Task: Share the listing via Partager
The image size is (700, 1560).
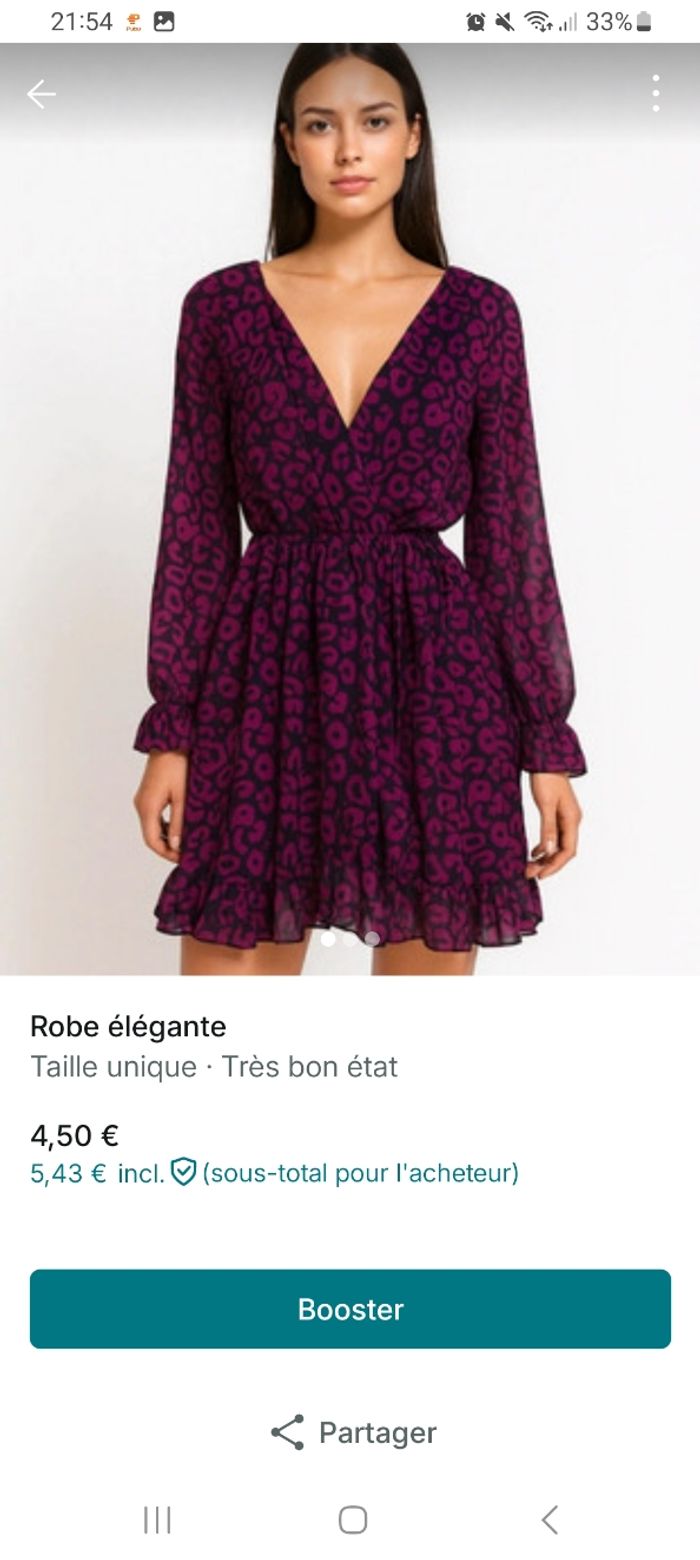Action: (353, 1432)
